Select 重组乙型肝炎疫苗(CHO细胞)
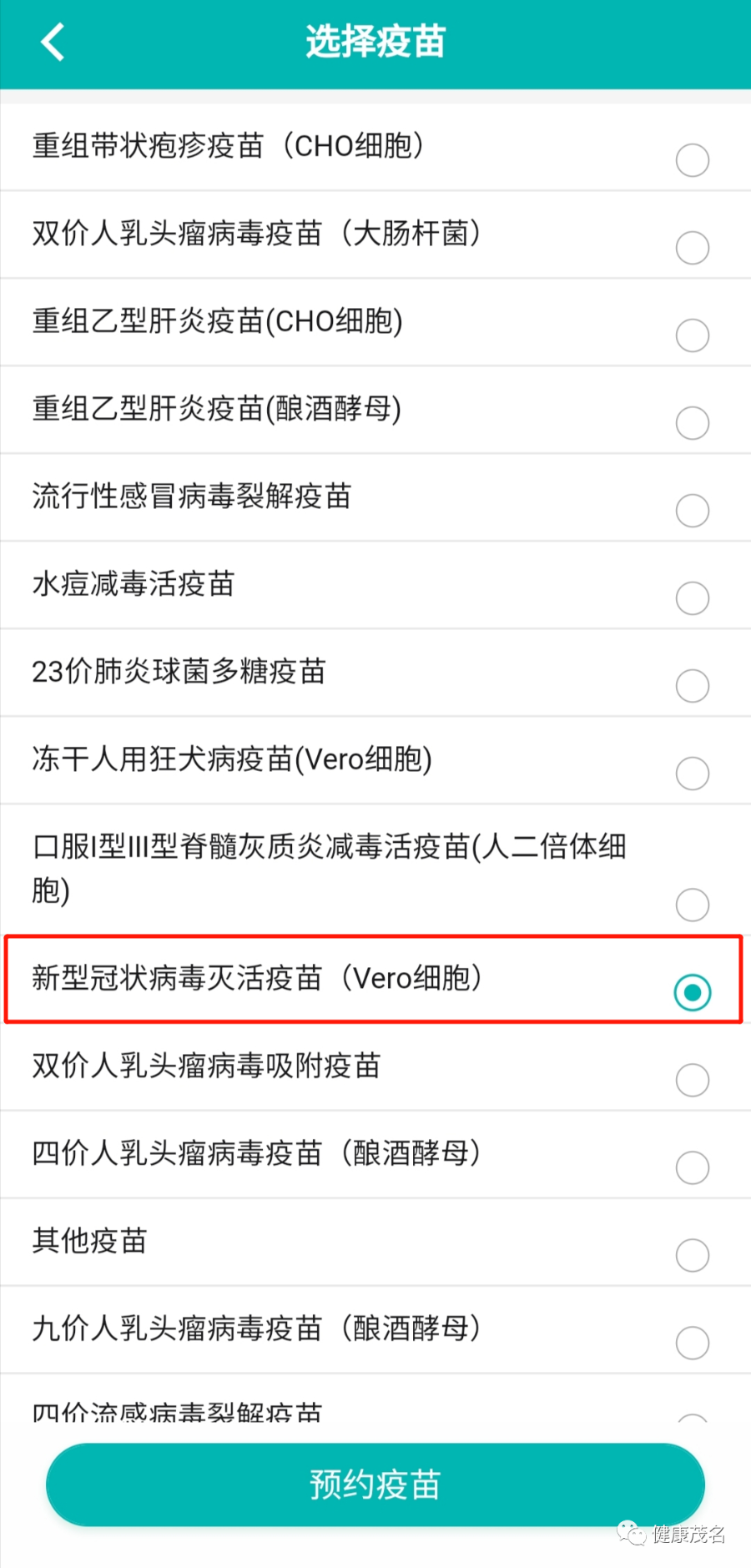 (x=692, y=335)
